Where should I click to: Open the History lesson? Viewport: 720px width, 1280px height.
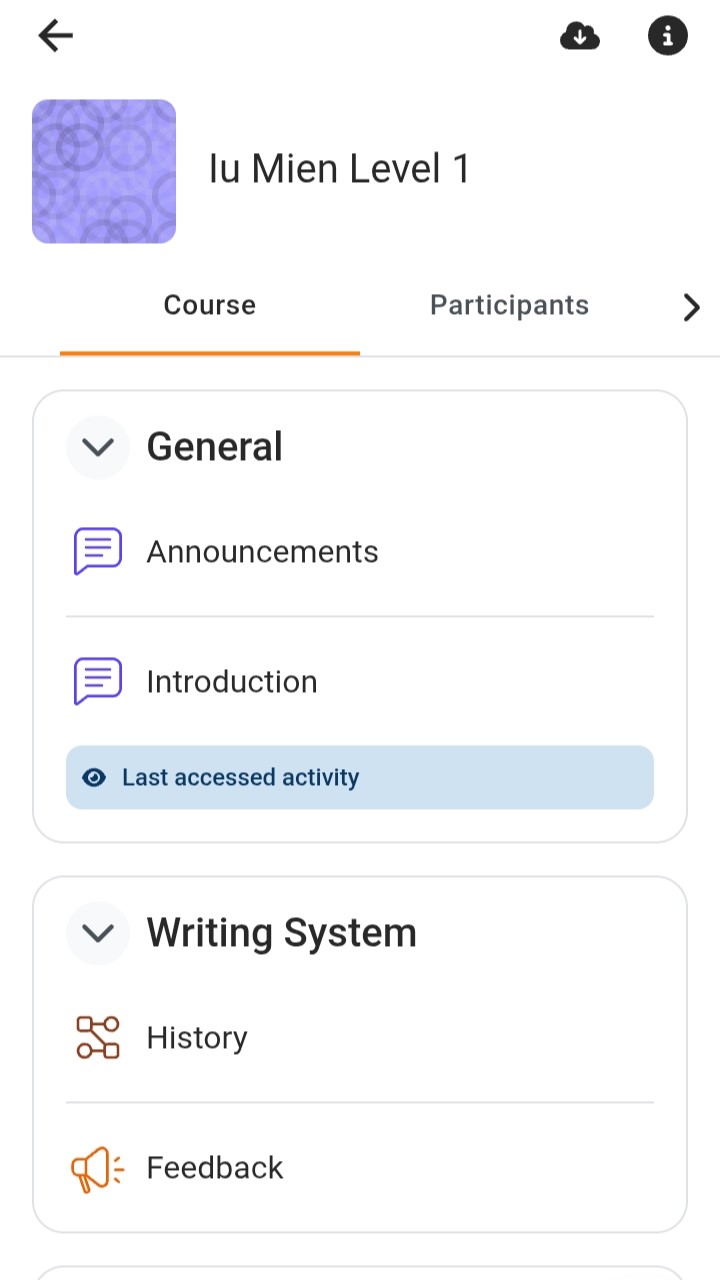(x=360, y=1038)
